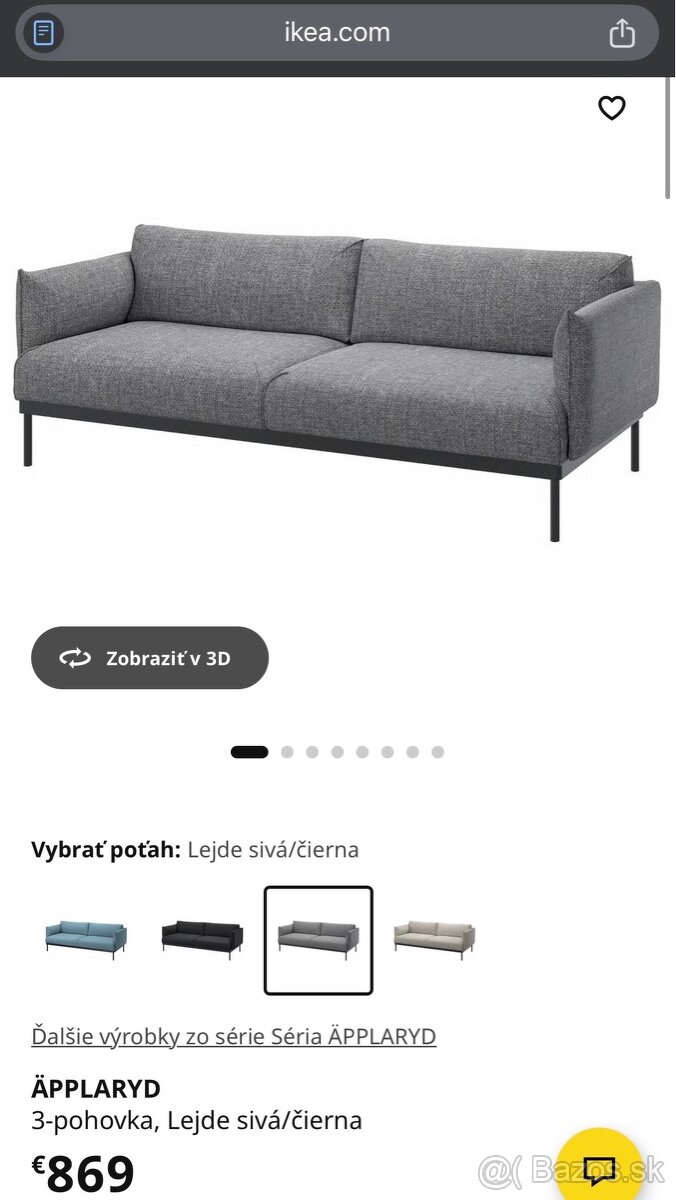The height and width of the screenshot is (1200, 676).
Task: Tap the ikea.com address field
Action: pos(336,33)
